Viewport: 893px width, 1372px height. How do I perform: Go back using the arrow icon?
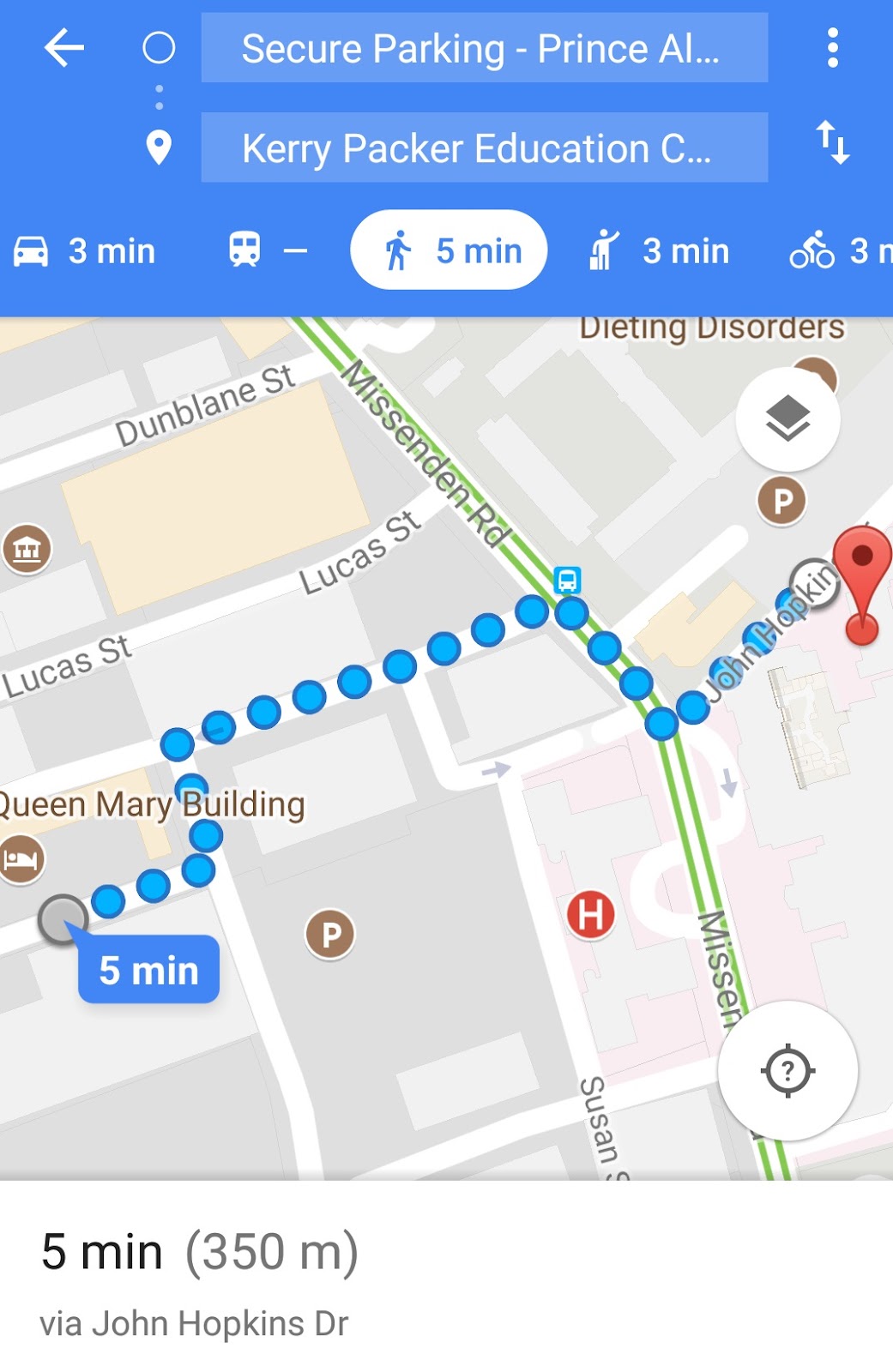[x=64, y=48]
